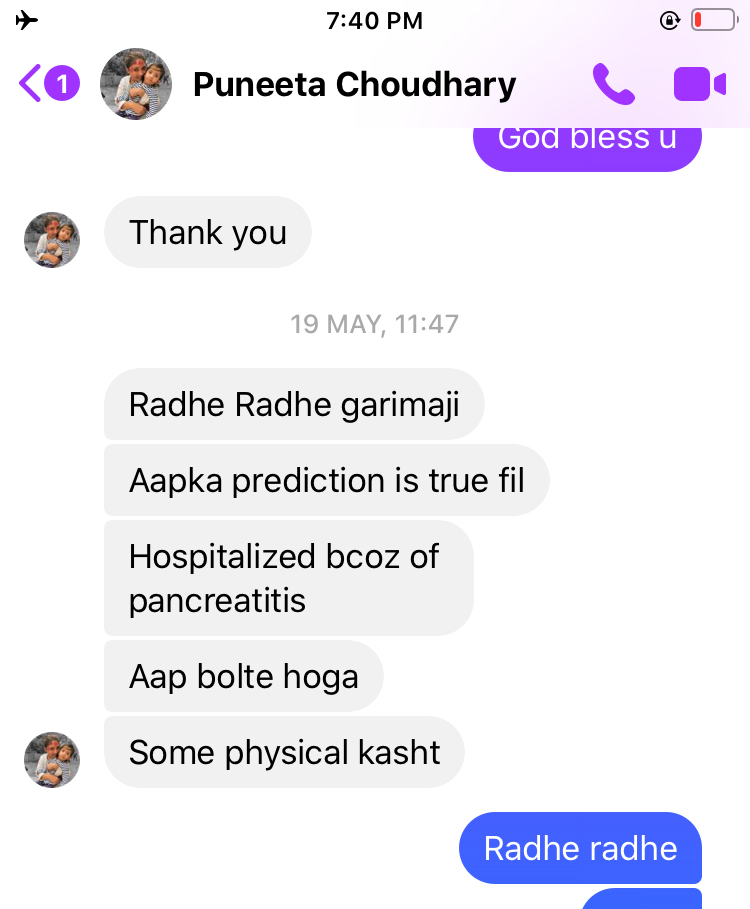Start a video call with Puneeta Choudhary
Image resolution: width=750 pixels, height=909 pixels.
(x=700, y=84)
